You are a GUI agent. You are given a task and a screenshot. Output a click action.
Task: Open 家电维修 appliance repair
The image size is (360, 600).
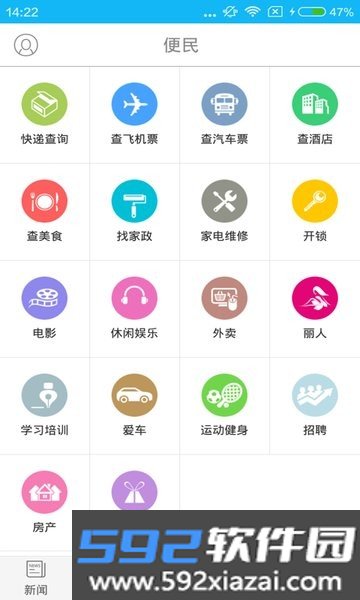pyautogui.click(x=225, y=212)
